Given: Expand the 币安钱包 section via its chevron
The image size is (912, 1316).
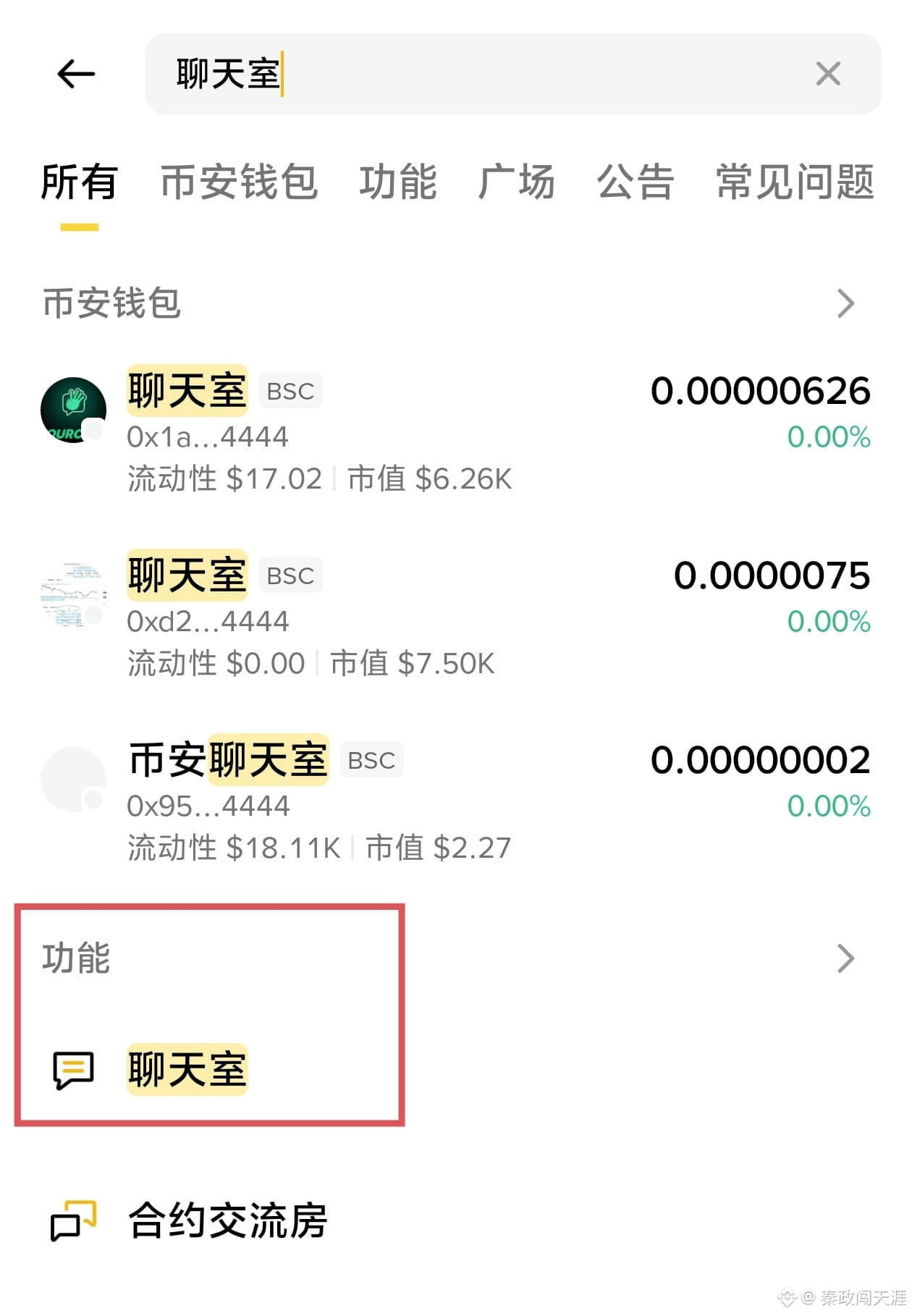Looking at the screenshot, I should (x=847, y=304).
